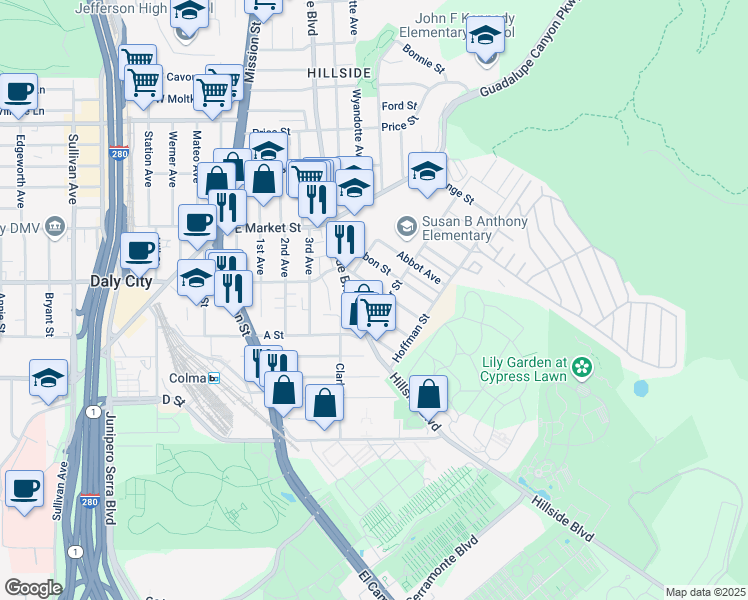748x600 pixels.
Task: Open the shopping bag marker on Hillside Blvd
Action: point(429,395)
